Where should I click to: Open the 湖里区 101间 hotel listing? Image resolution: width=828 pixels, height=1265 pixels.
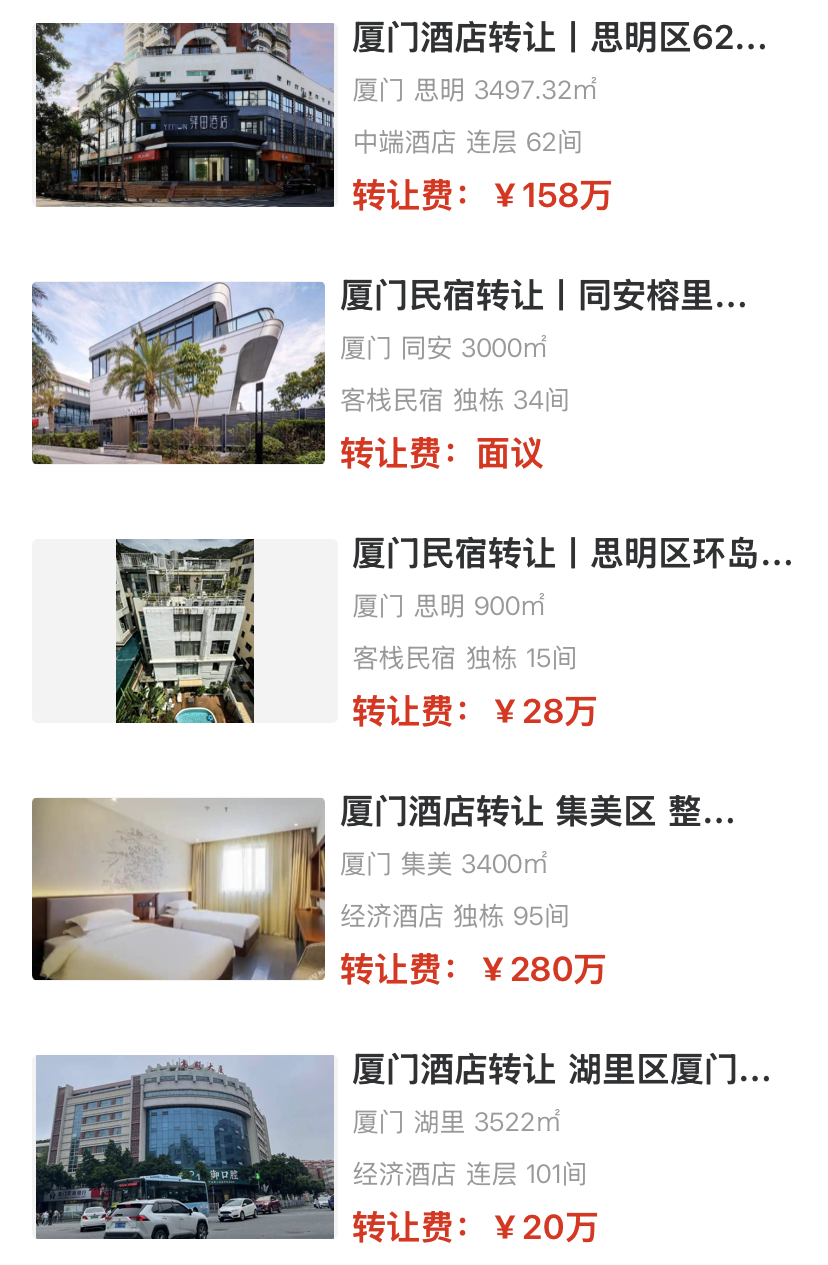[x=561, y=1071]
